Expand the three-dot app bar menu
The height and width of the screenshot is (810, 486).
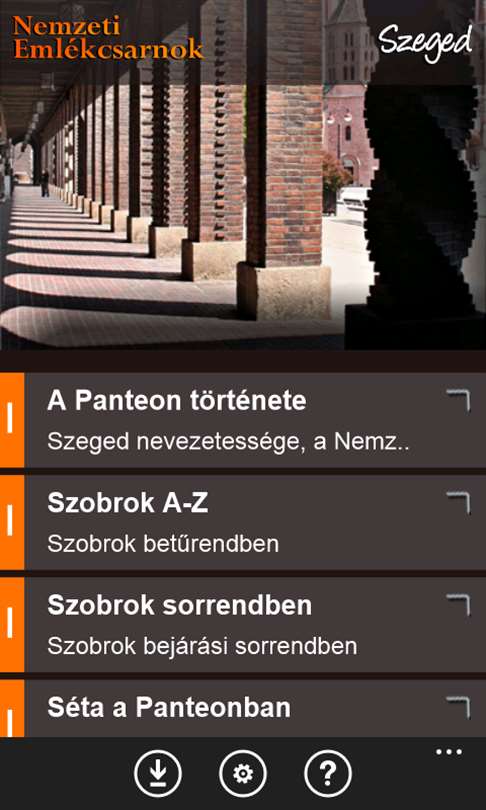(x=449, y=752)
